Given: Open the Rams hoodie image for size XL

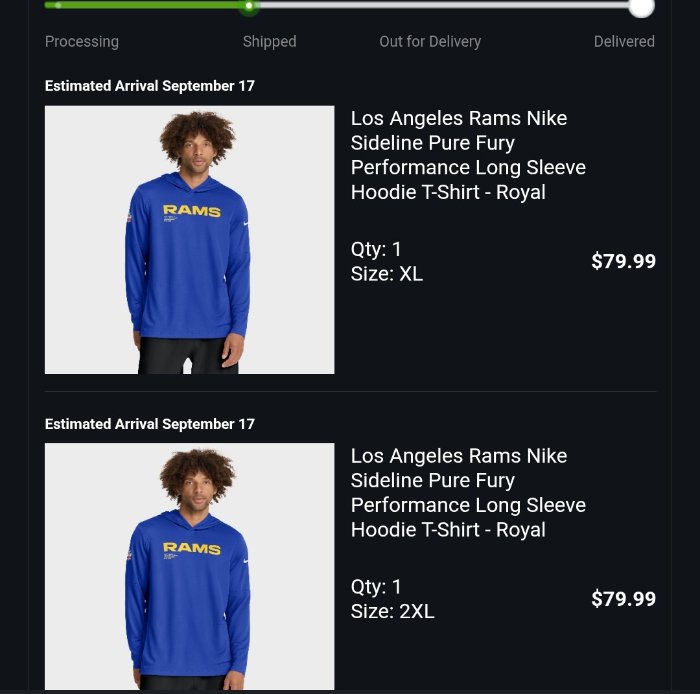Looking at the screenshot, I should (189, 240).
